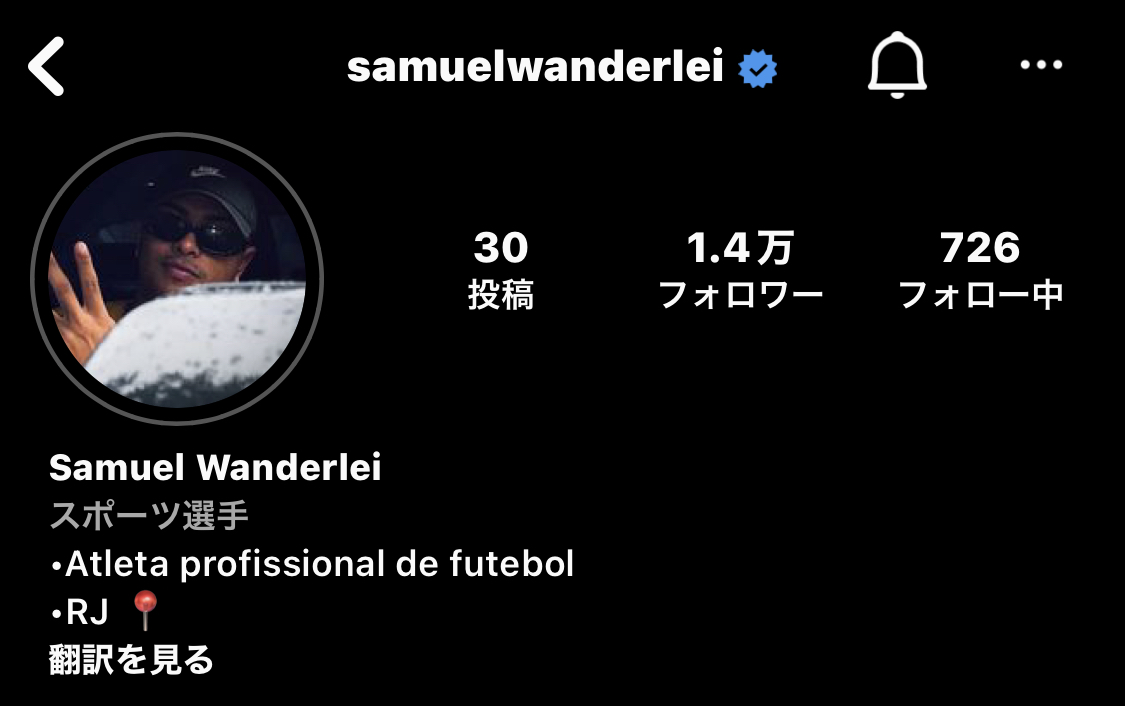Tap 翻訳を見る to translate the bio
The image size is (1125, 706).
click(131, 660)
